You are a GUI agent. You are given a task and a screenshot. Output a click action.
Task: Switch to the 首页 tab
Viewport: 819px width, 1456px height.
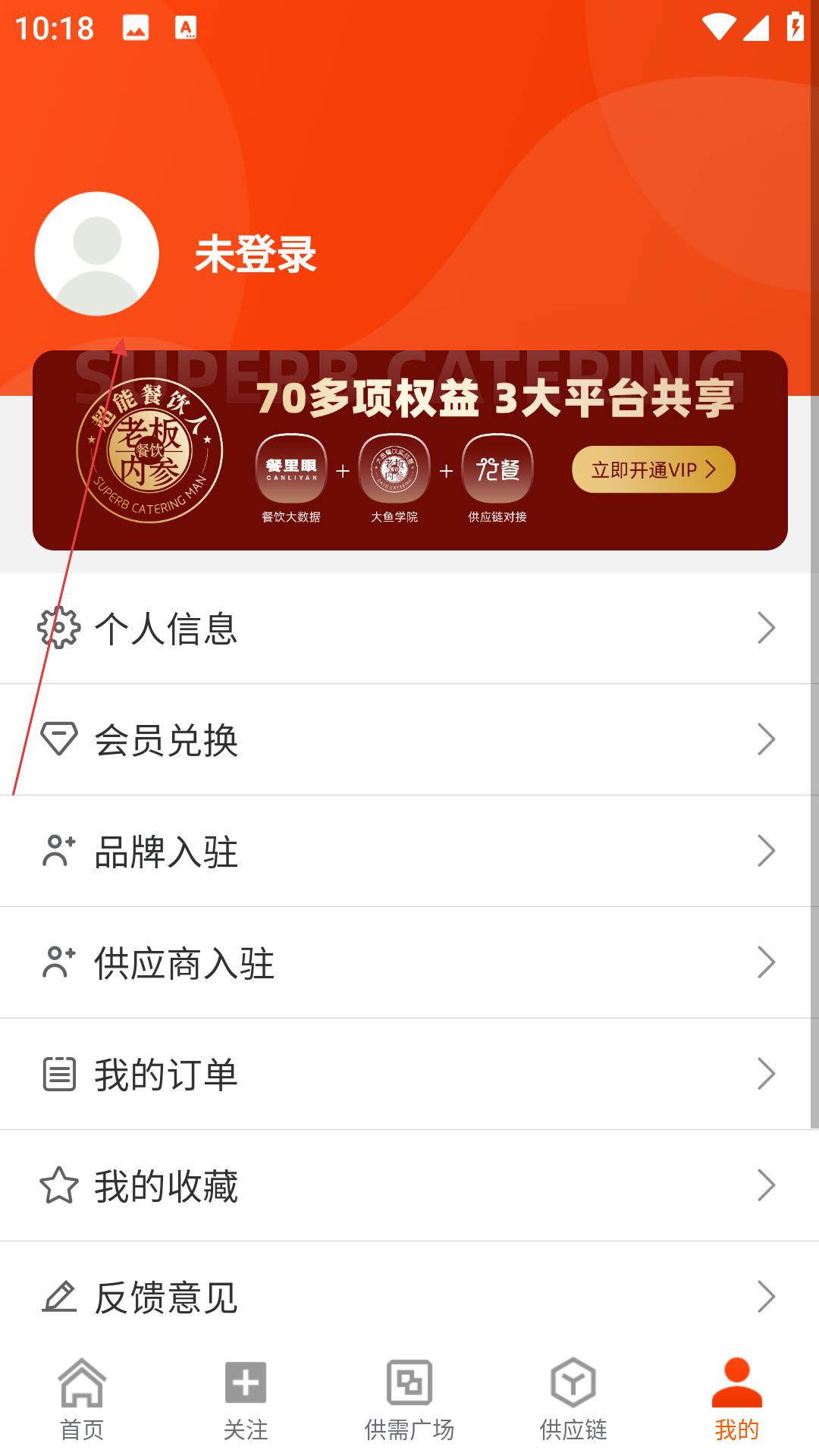(x=82, y=1400)
